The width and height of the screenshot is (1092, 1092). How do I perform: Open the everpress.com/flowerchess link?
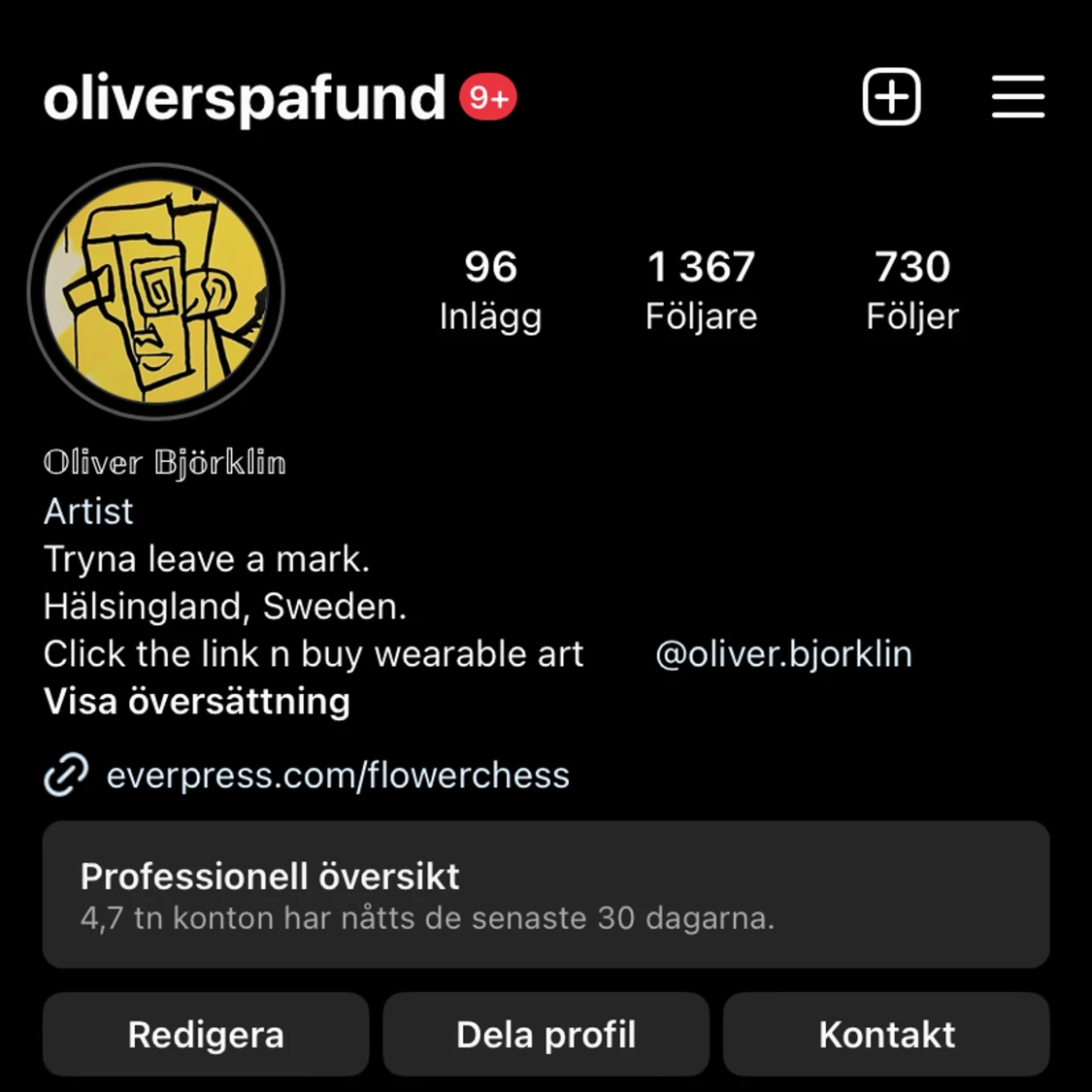tap(337, 776)
